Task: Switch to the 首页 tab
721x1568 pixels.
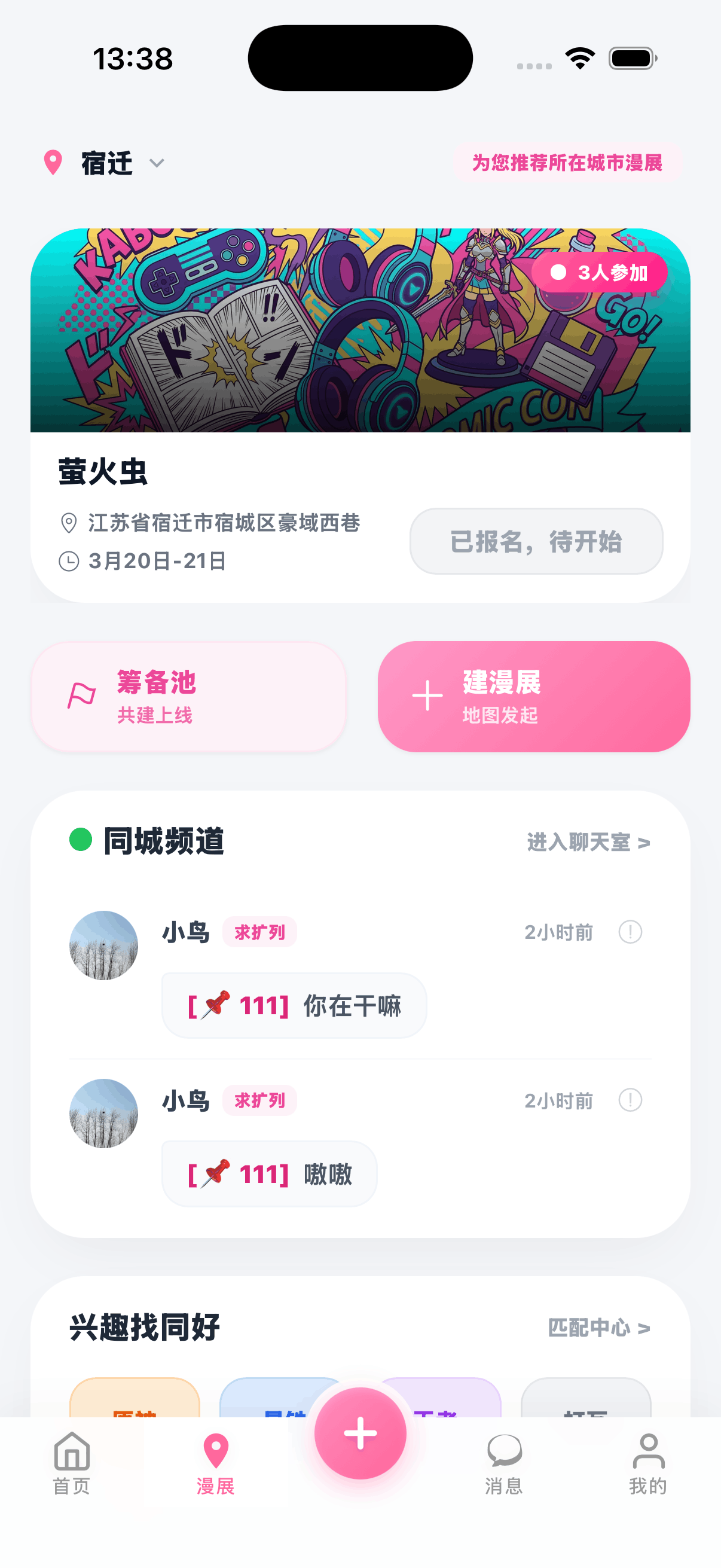Action: click(x=72, y=1462)
